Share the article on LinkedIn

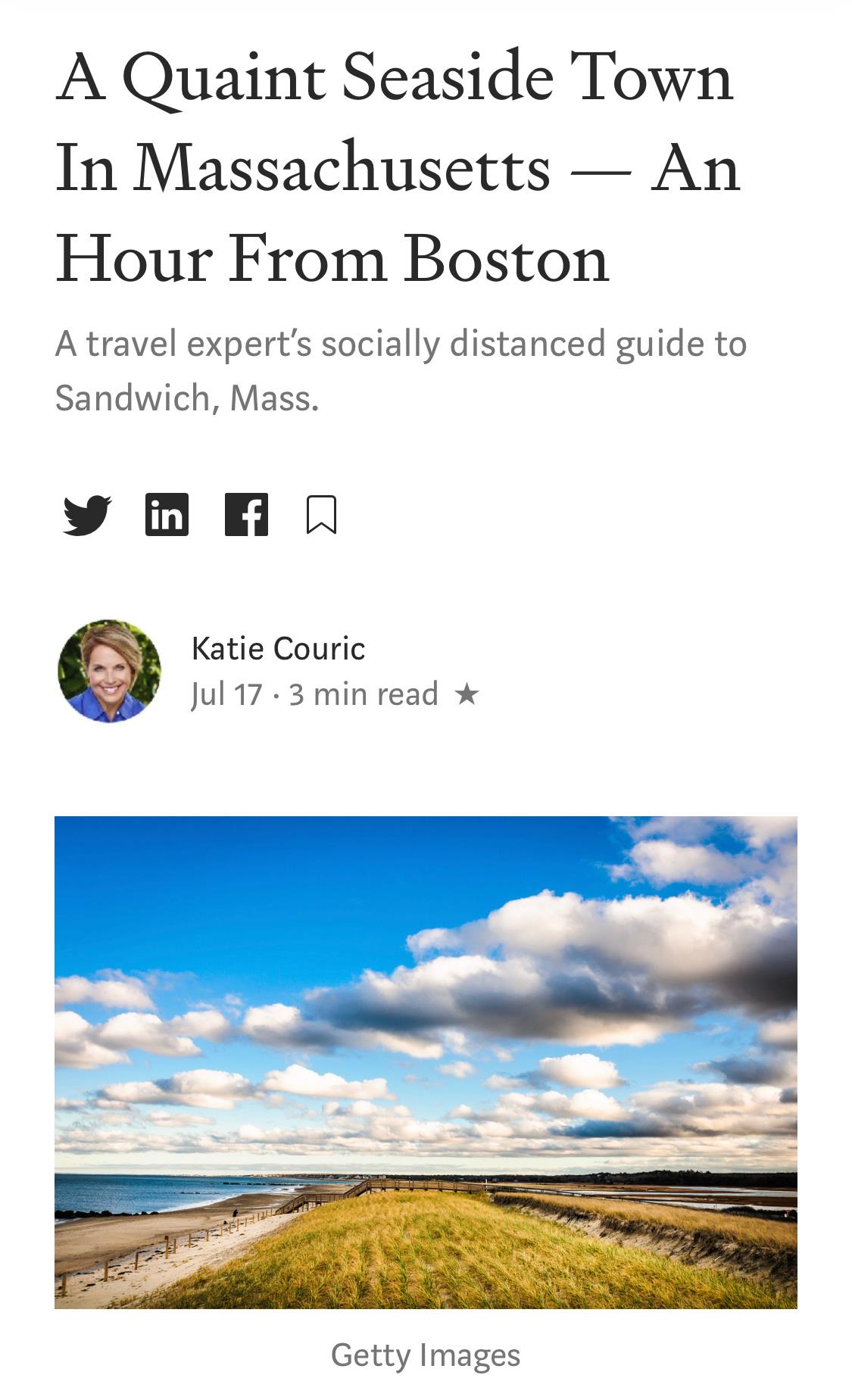(x=167, y=515)
